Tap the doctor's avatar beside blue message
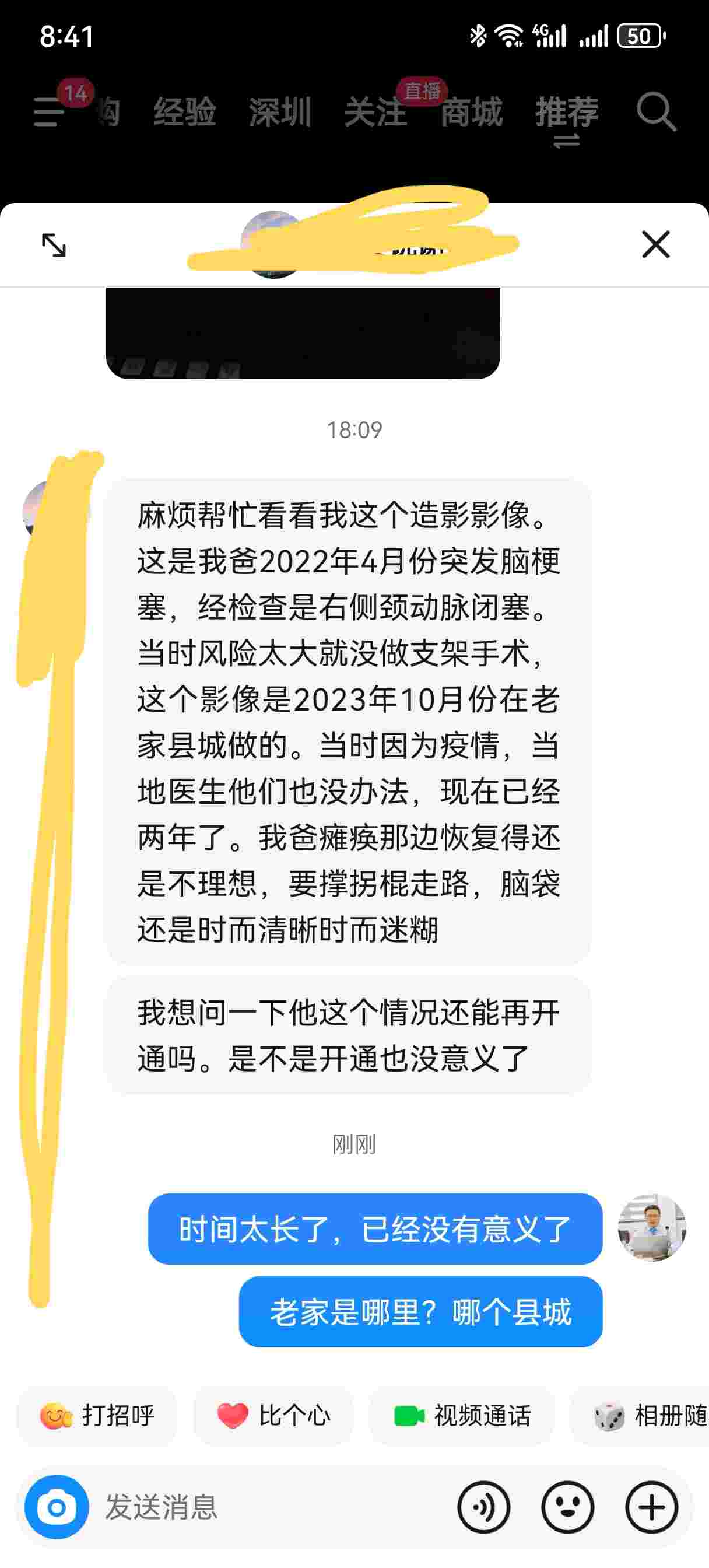 (652, 1228)
